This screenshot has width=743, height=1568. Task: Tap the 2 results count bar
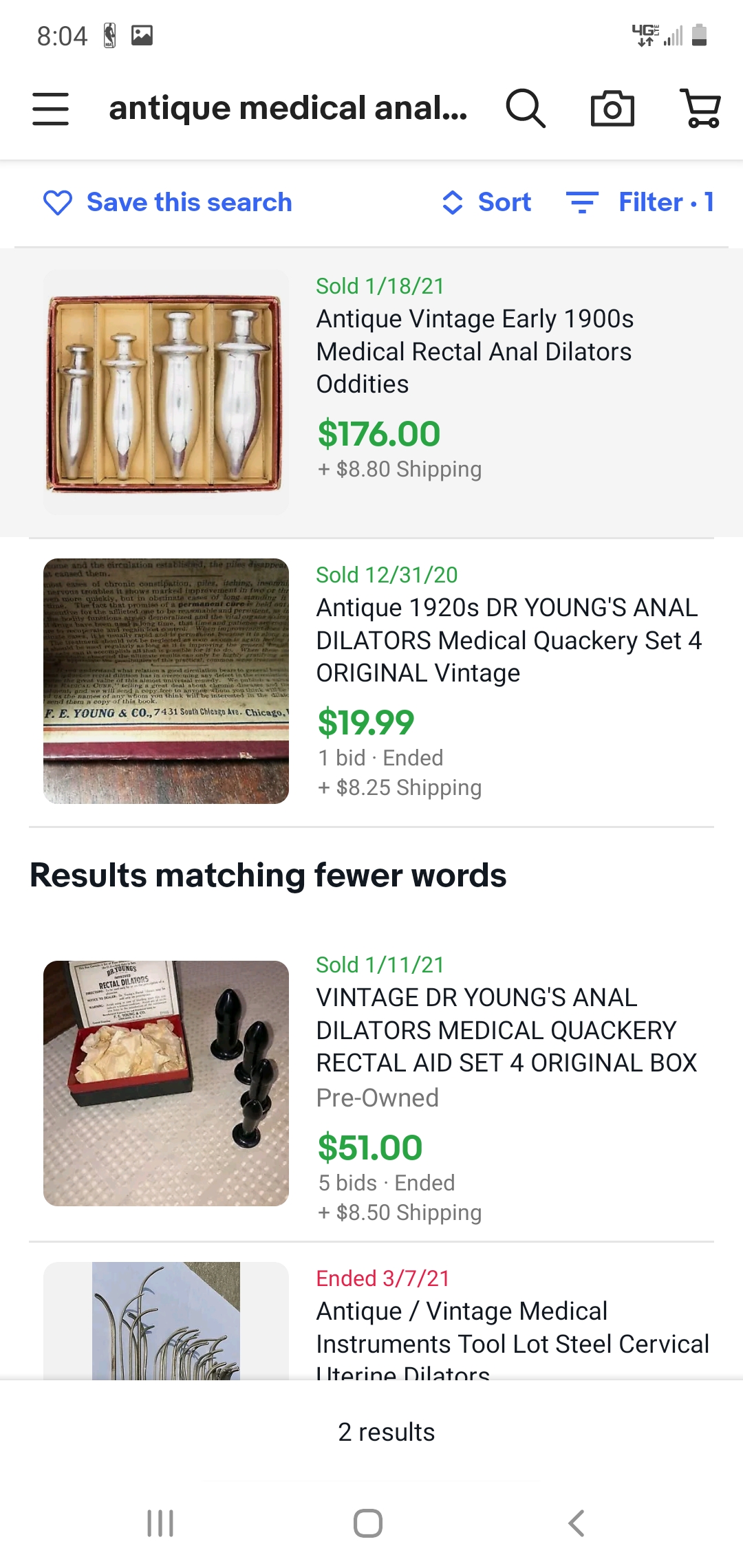tap(371, 1432)
